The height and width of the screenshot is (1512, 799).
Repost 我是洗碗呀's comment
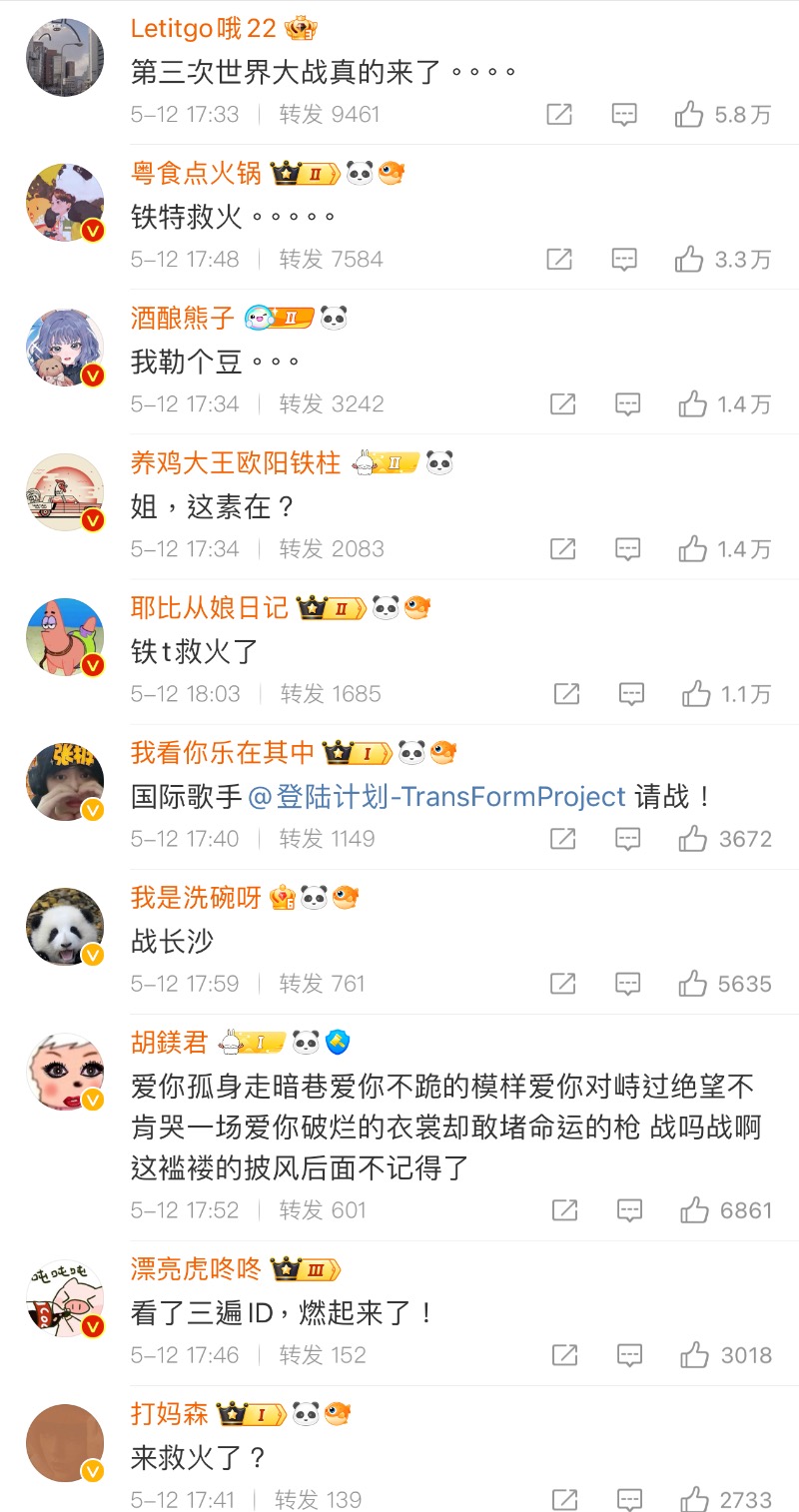coord(562,984)
